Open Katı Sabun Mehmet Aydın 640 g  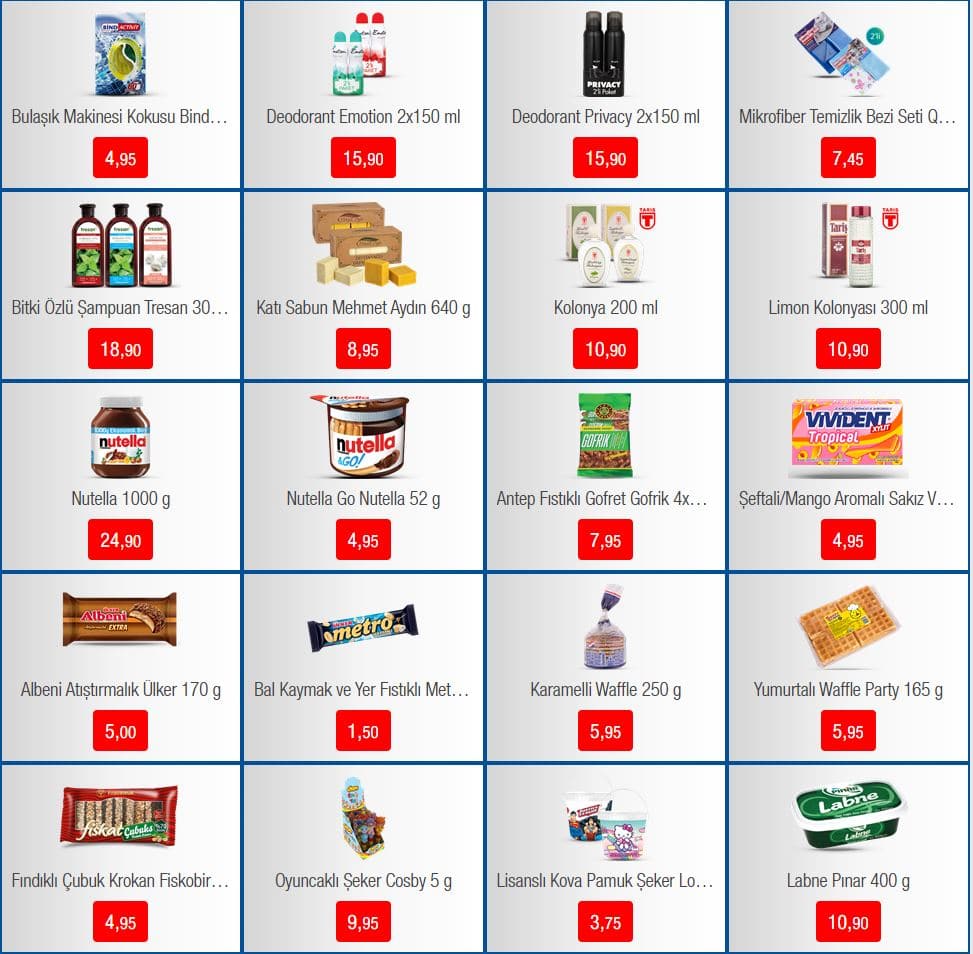pyautogui.click(x=363, y=307)
